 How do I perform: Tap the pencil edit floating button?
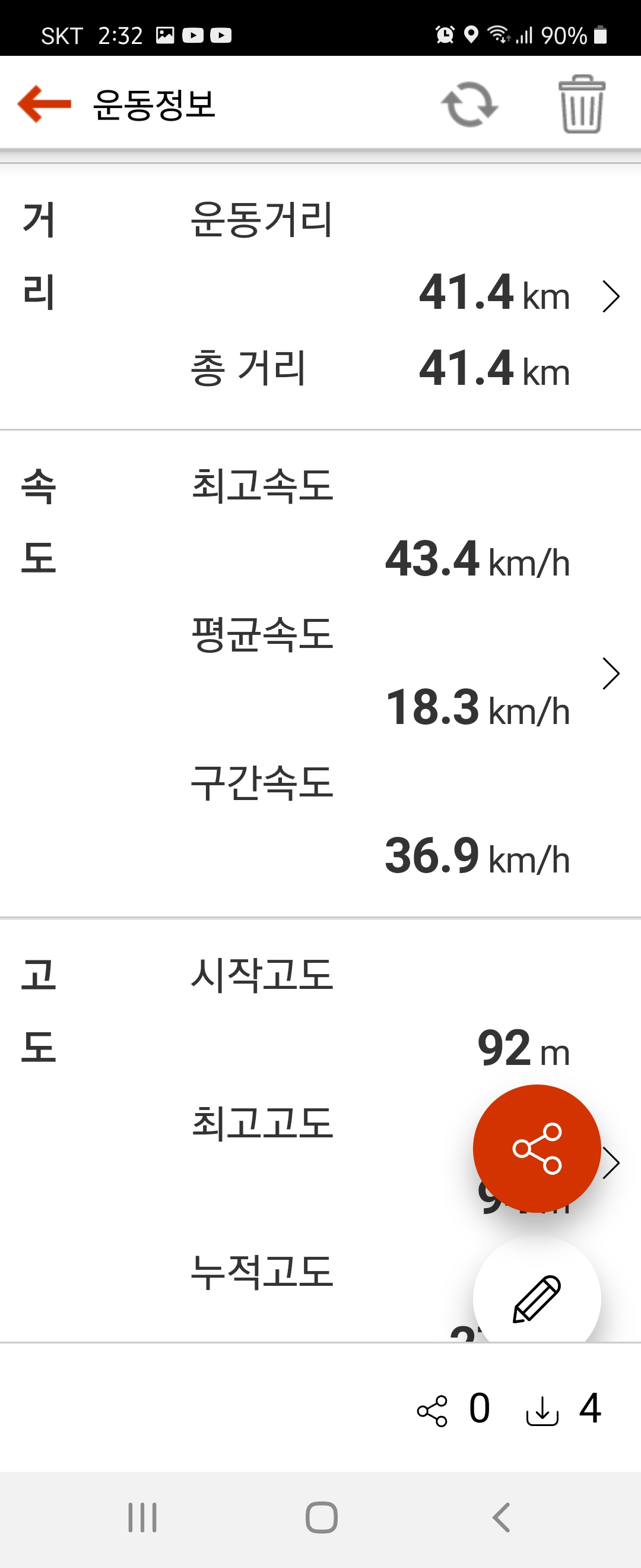click(x=537, y=1298)
